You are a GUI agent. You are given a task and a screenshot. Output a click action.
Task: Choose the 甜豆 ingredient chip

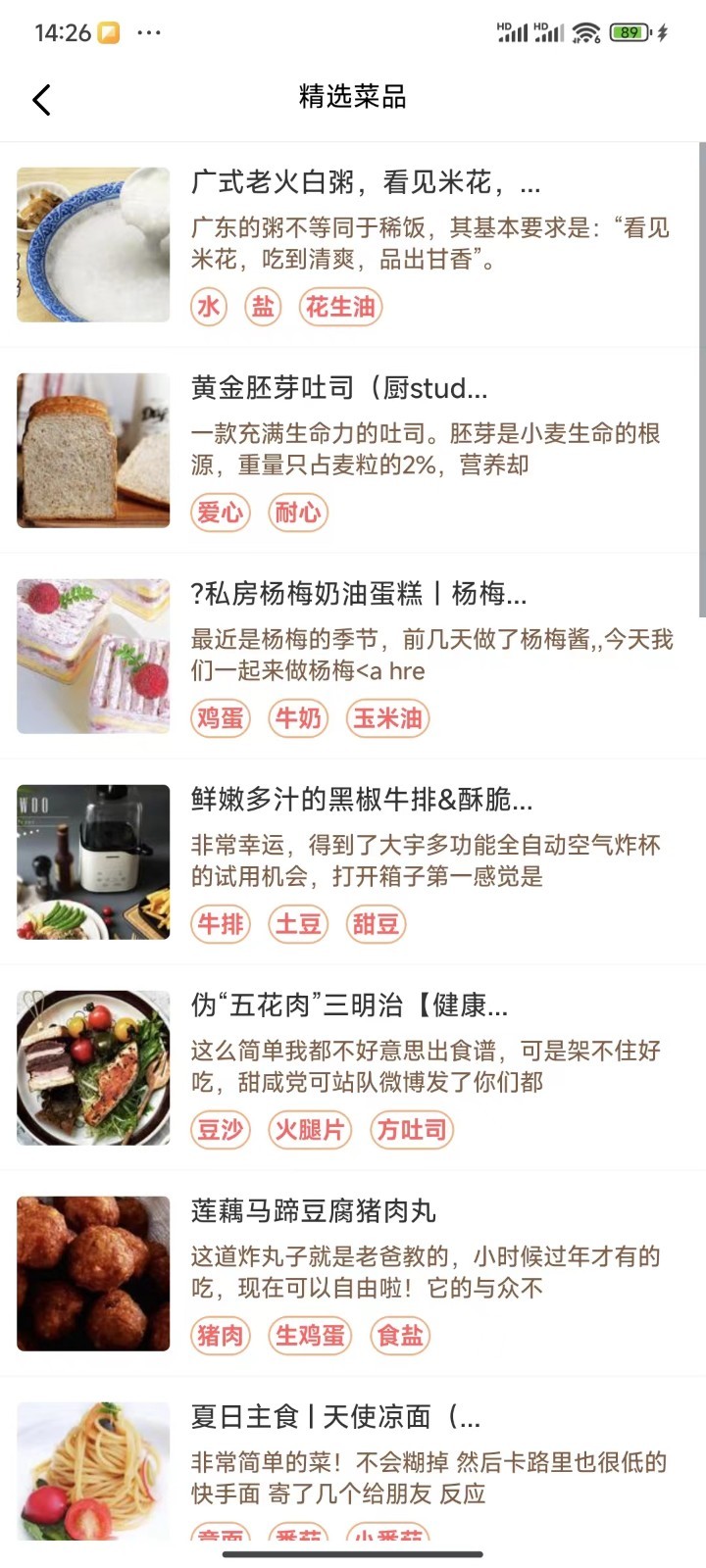point(376,924)
